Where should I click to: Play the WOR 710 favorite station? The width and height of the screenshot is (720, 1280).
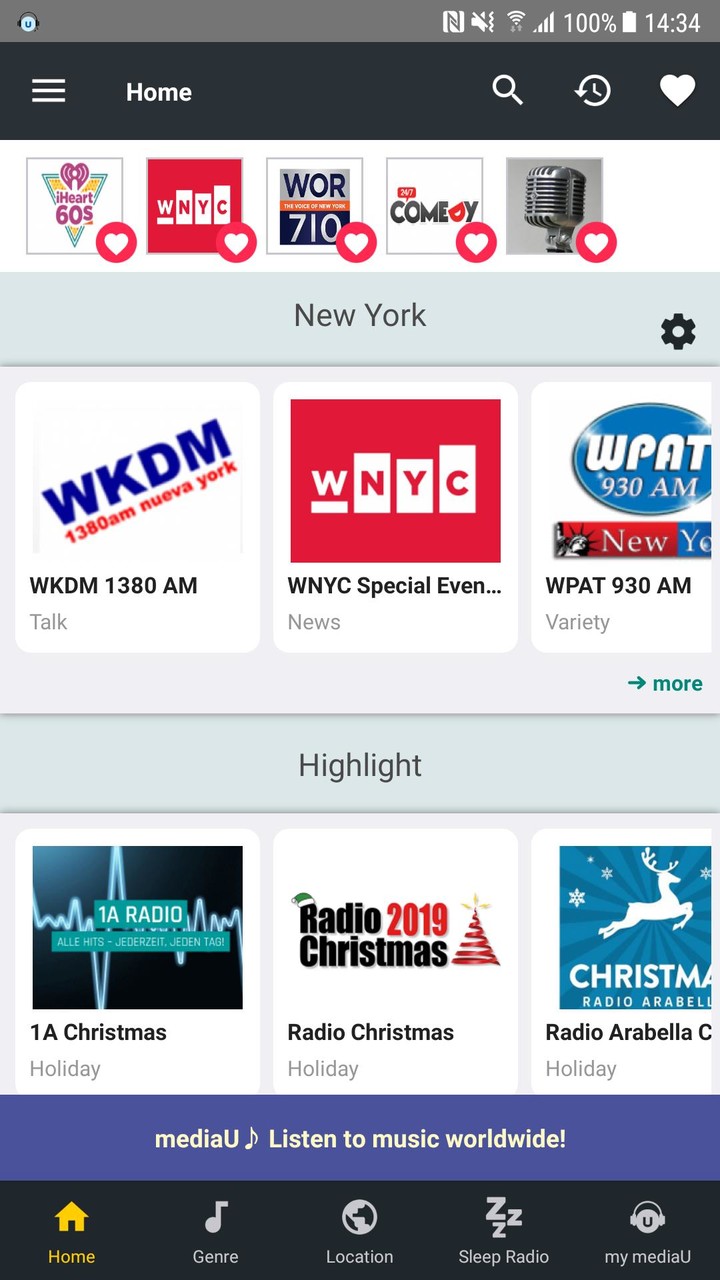pos(314,206)
